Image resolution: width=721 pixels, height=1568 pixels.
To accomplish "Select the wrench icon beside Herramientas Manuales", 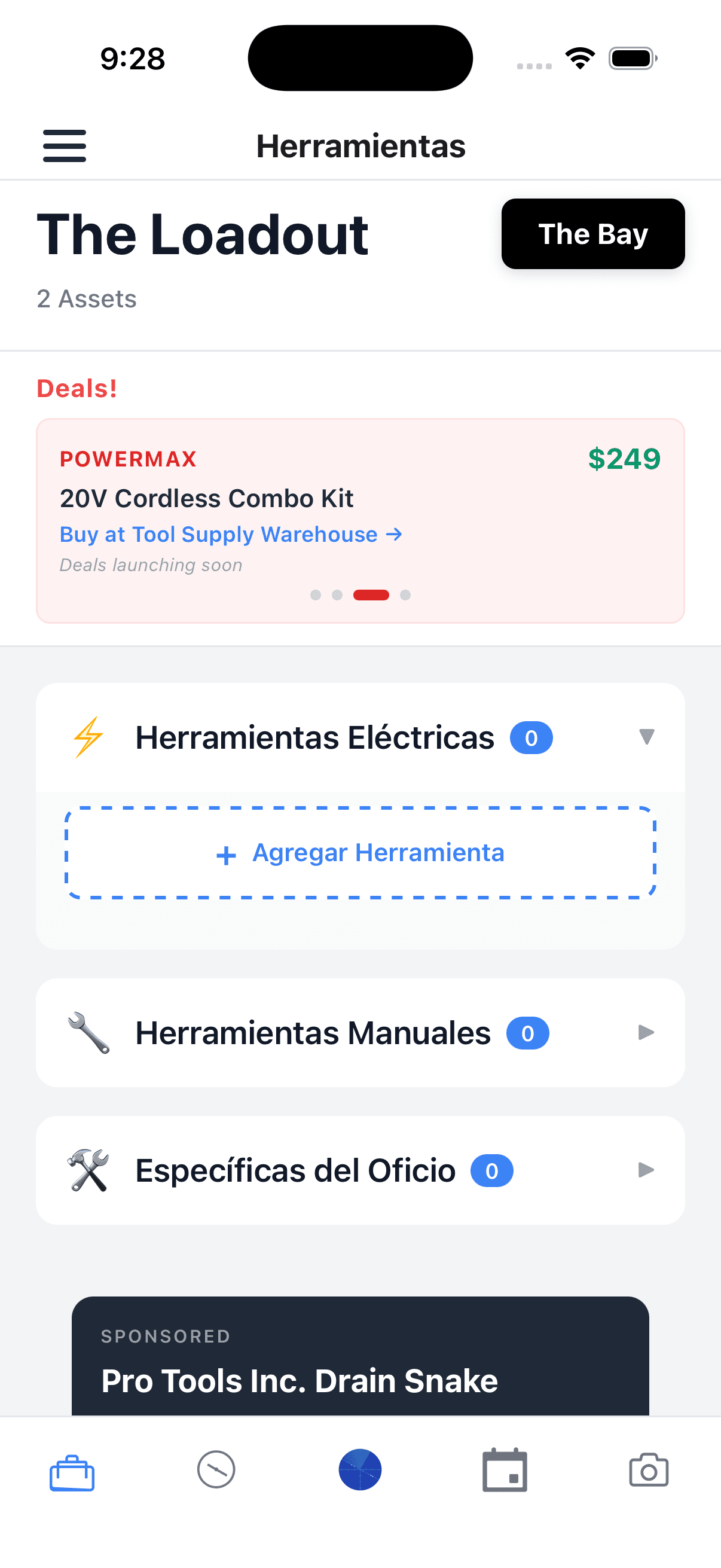I will click(89, 1032).
